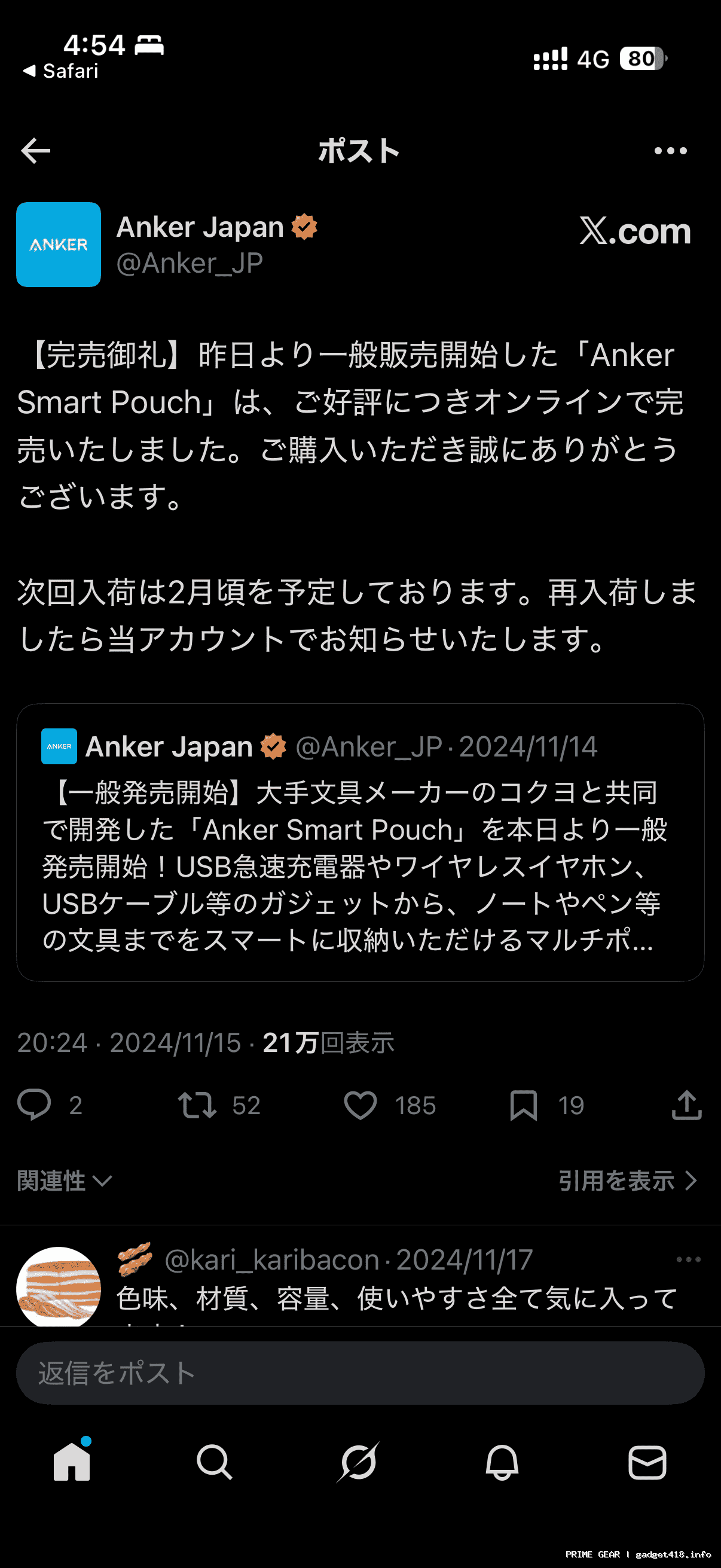Open the Notifications tab
Viewport: 721px width, 1568px height.
pyautogui.click(x=502, y=1462)
